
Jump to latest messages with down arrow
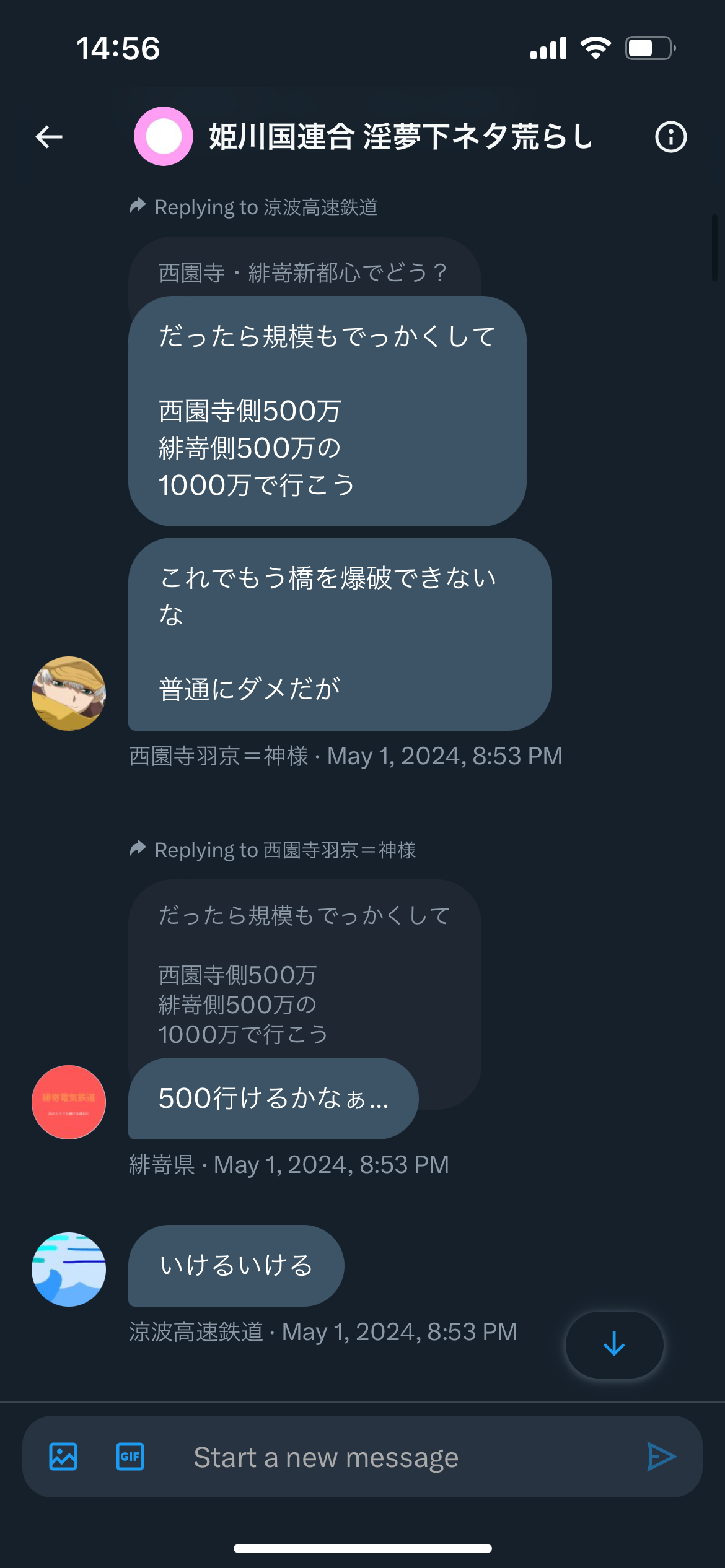(614, 1344)
